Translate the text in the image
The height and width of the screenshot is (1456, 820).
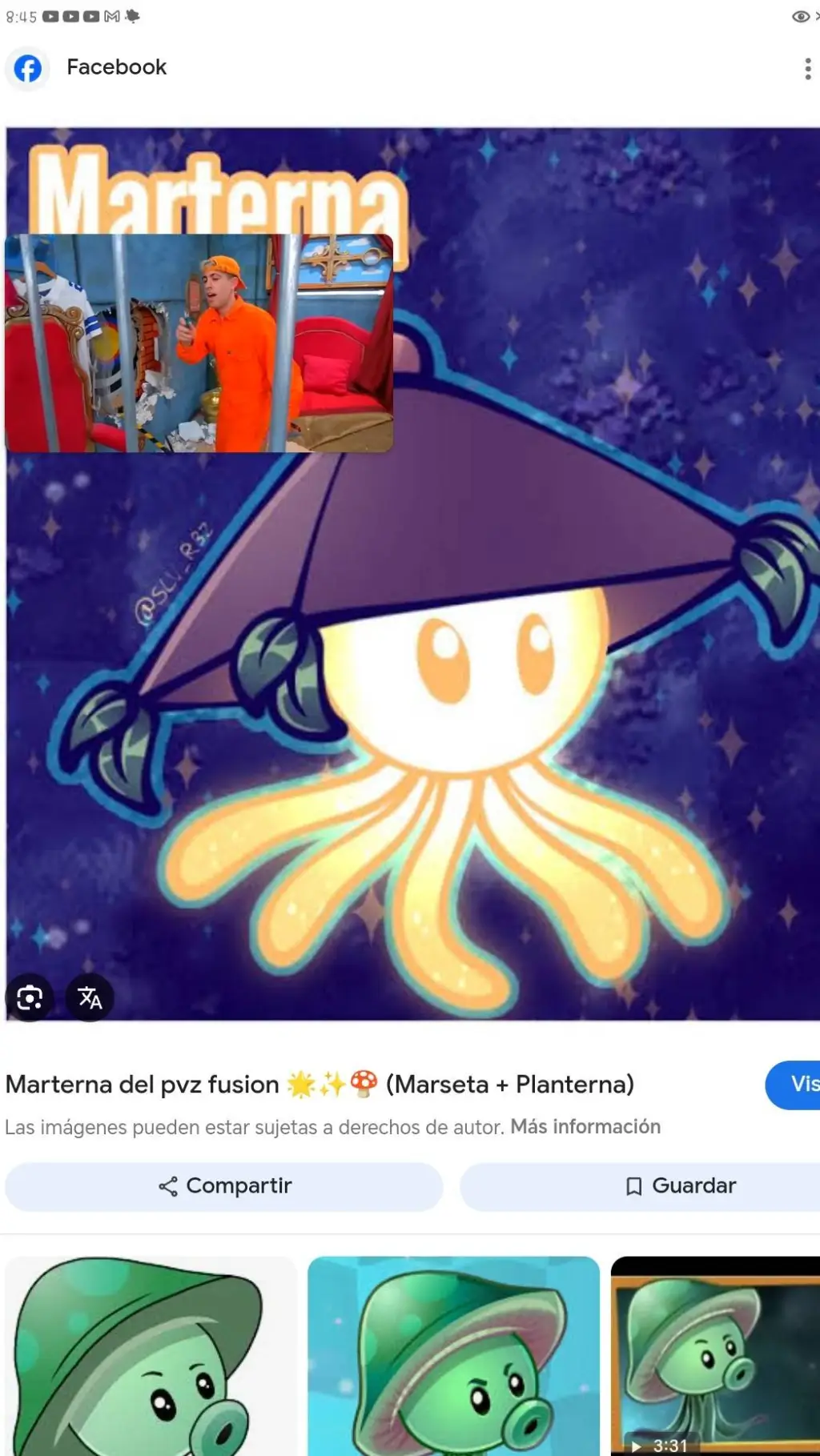point(90,997)
